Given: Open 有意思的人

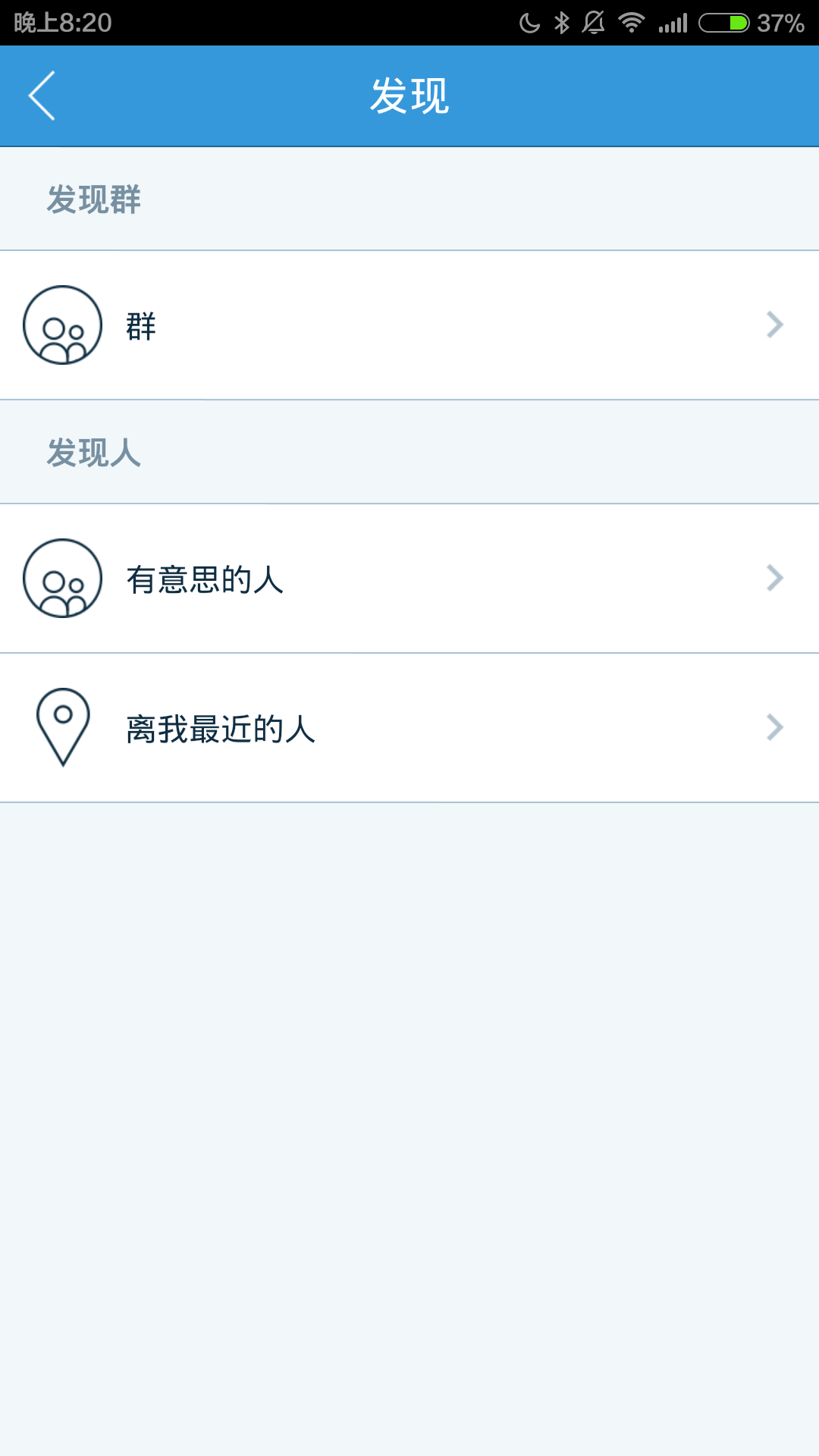Looking at the screenshot, I should (x=409, y=579).
